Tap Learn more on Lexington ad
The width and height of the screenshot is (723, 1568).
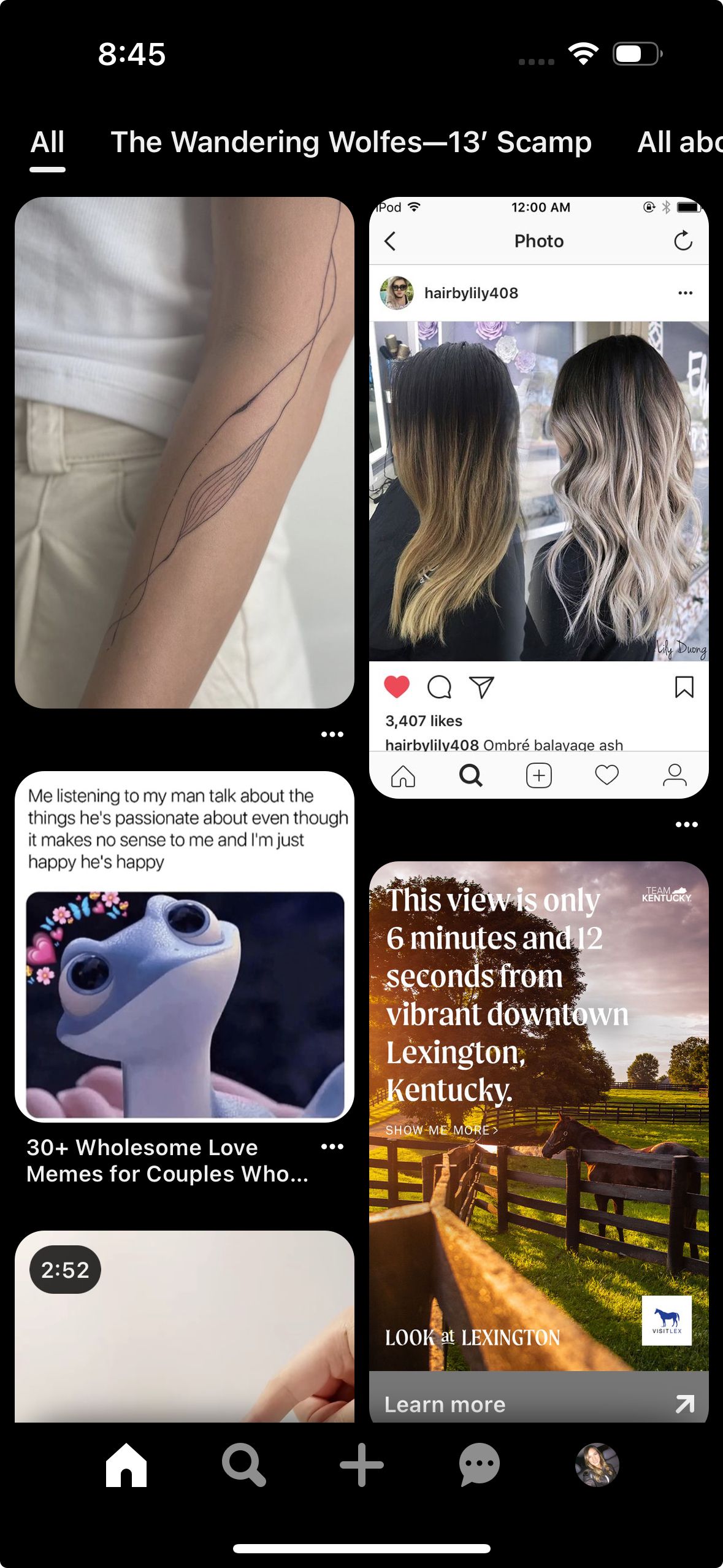coord(538,1404)
